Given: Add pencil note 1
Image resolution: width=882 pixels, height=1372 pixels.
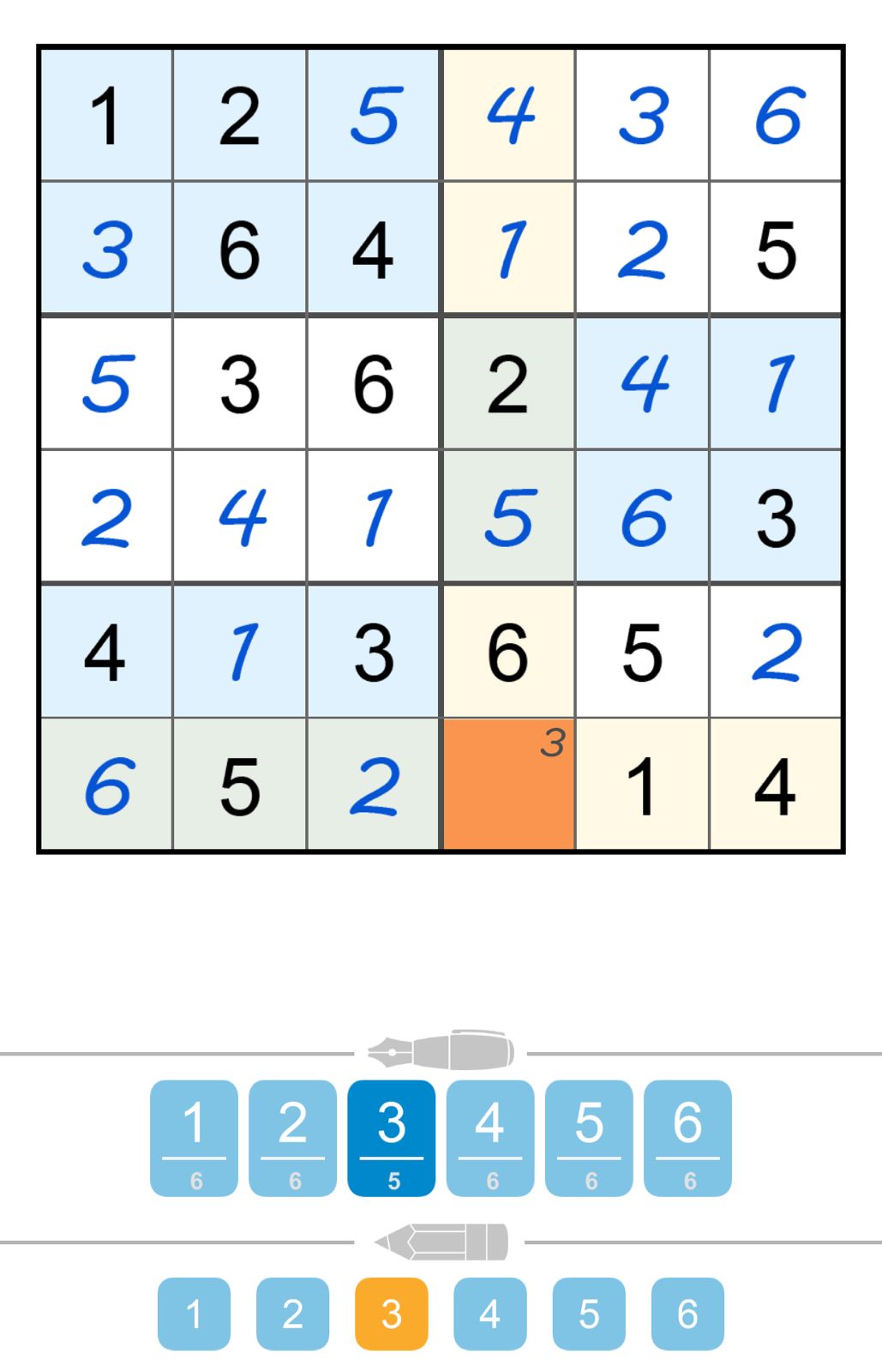Looking at the screenshot, I should [x=194, y=1313].
